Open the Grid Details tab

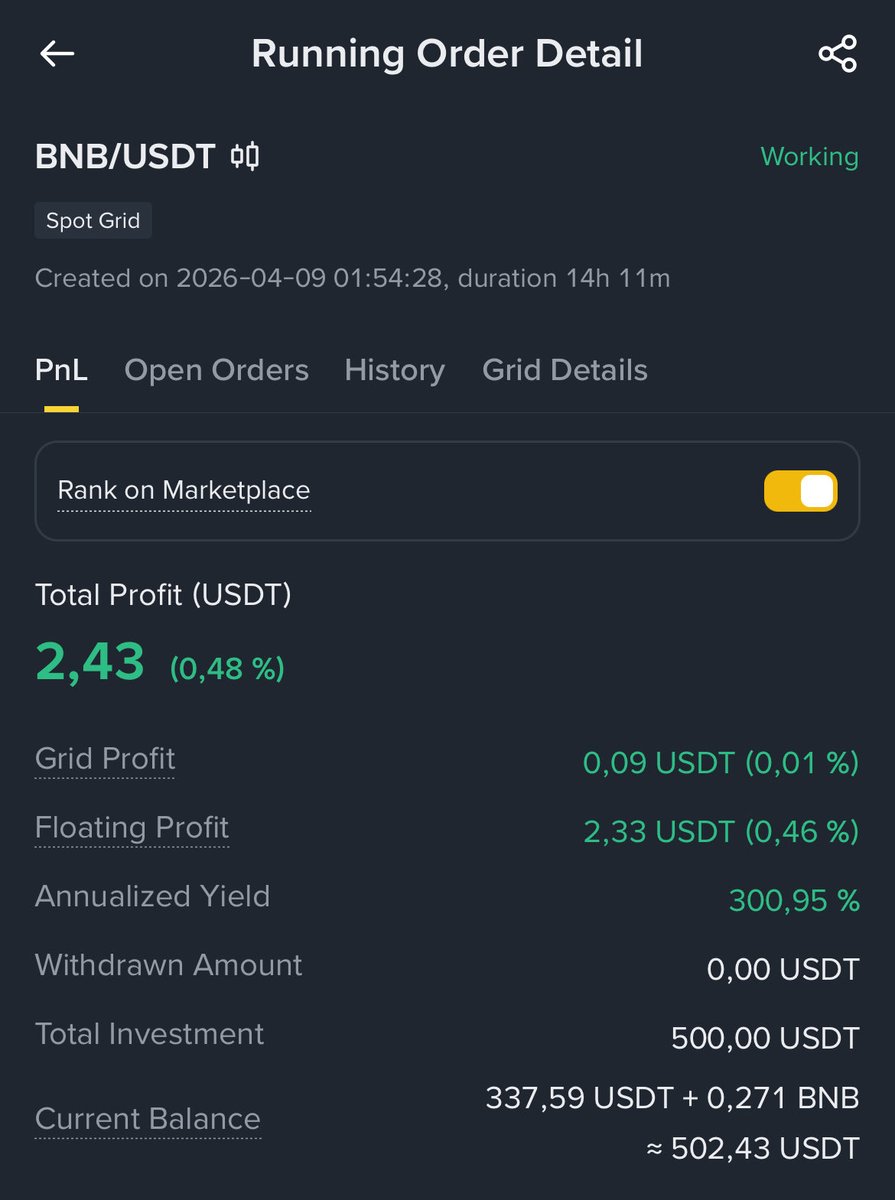564,371
